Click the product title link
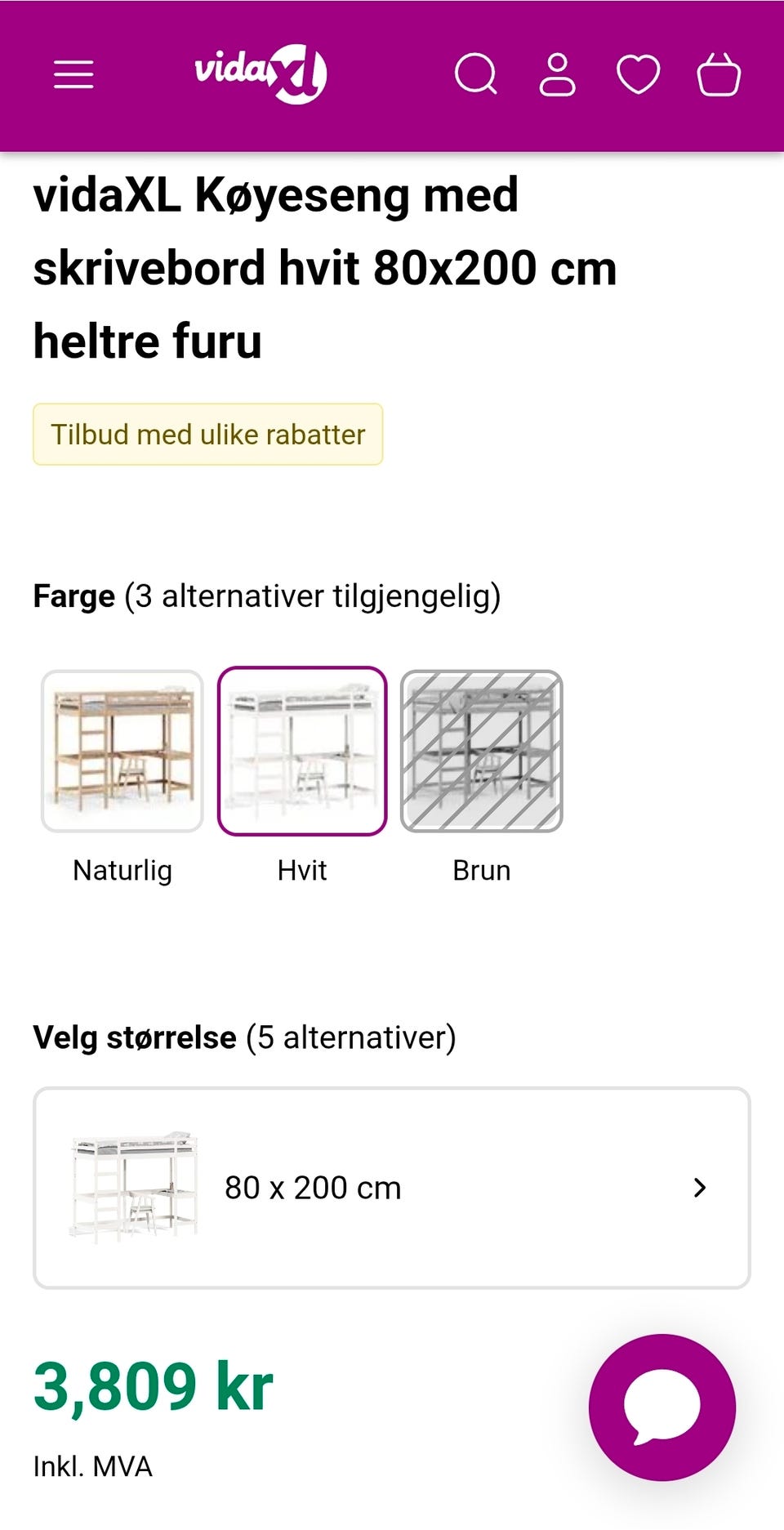Viewport: 784px width, 1530px height. click(x=324, y=265)
